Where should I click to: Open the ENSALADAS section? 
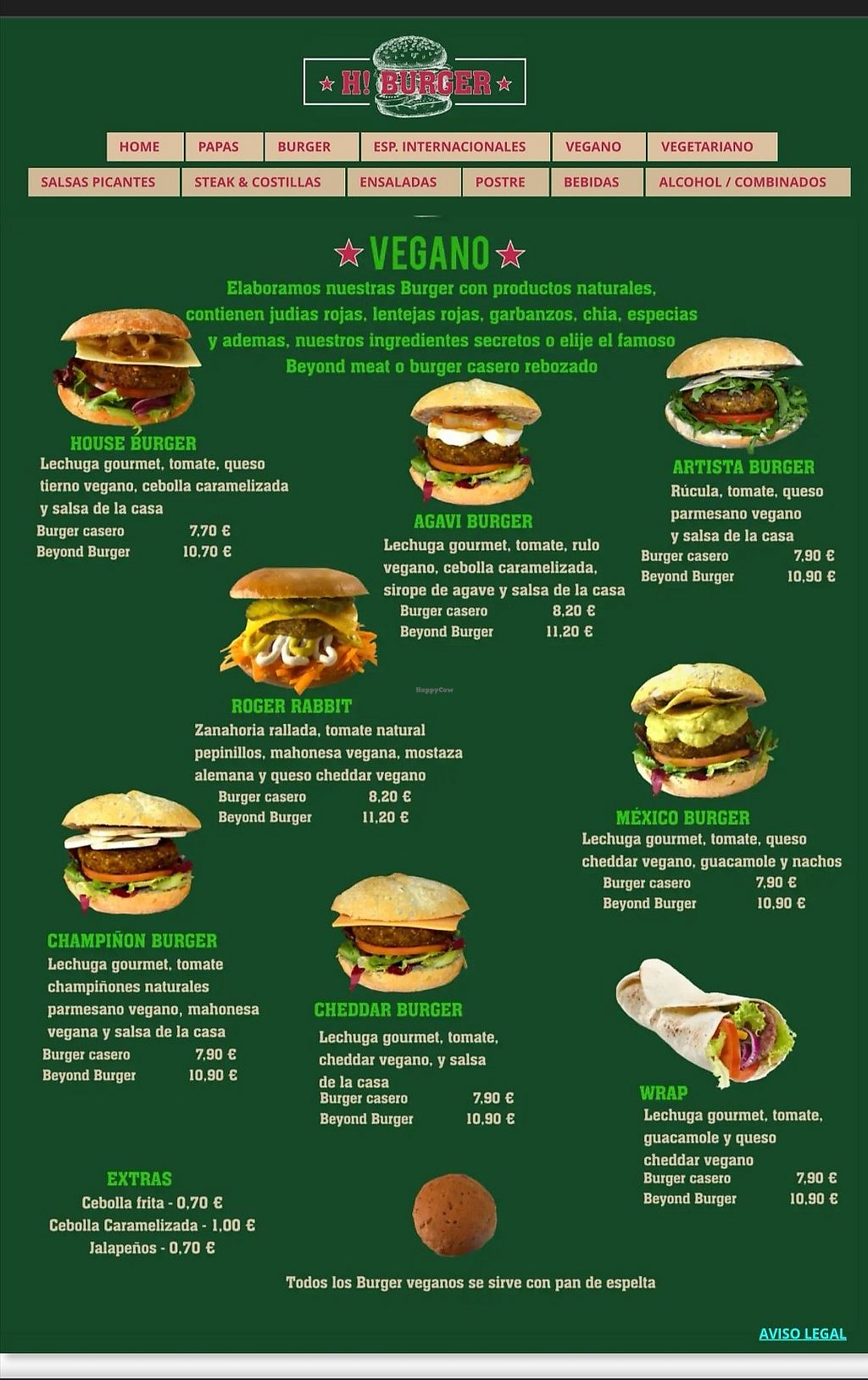[x=398, y=182]
